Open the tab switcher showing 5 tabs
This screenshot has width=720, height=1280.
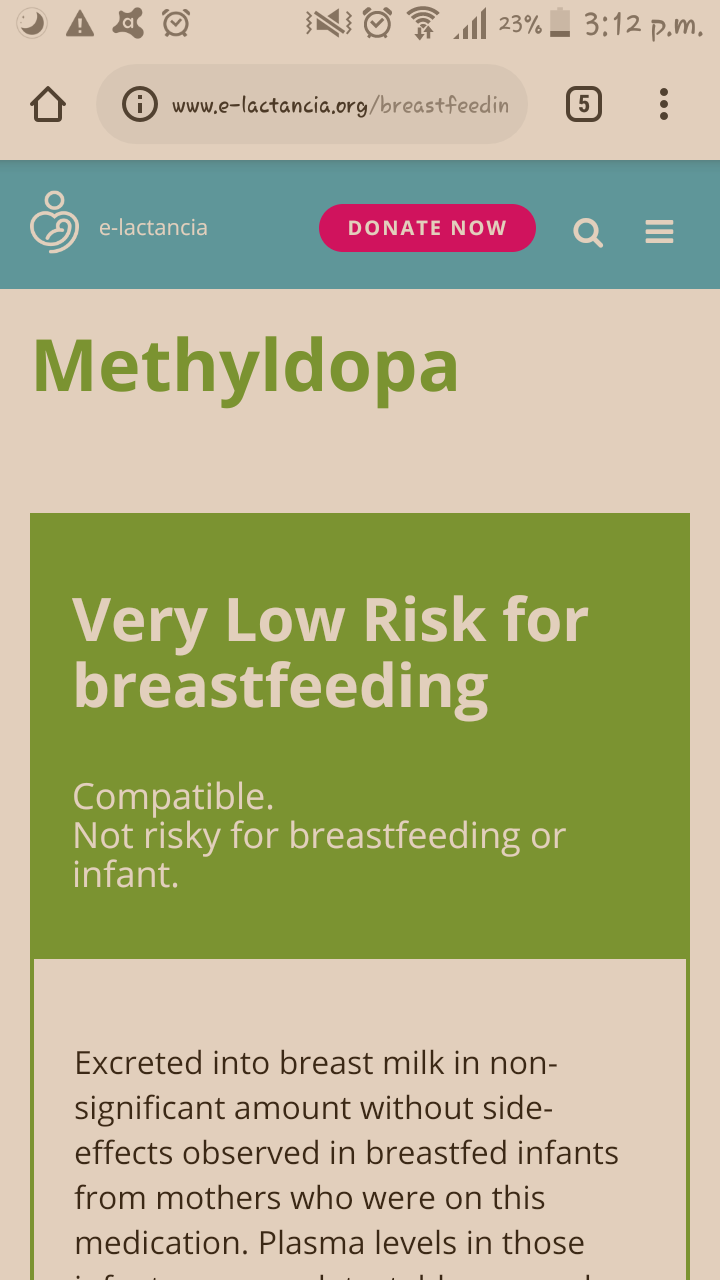tap(584, 104)
